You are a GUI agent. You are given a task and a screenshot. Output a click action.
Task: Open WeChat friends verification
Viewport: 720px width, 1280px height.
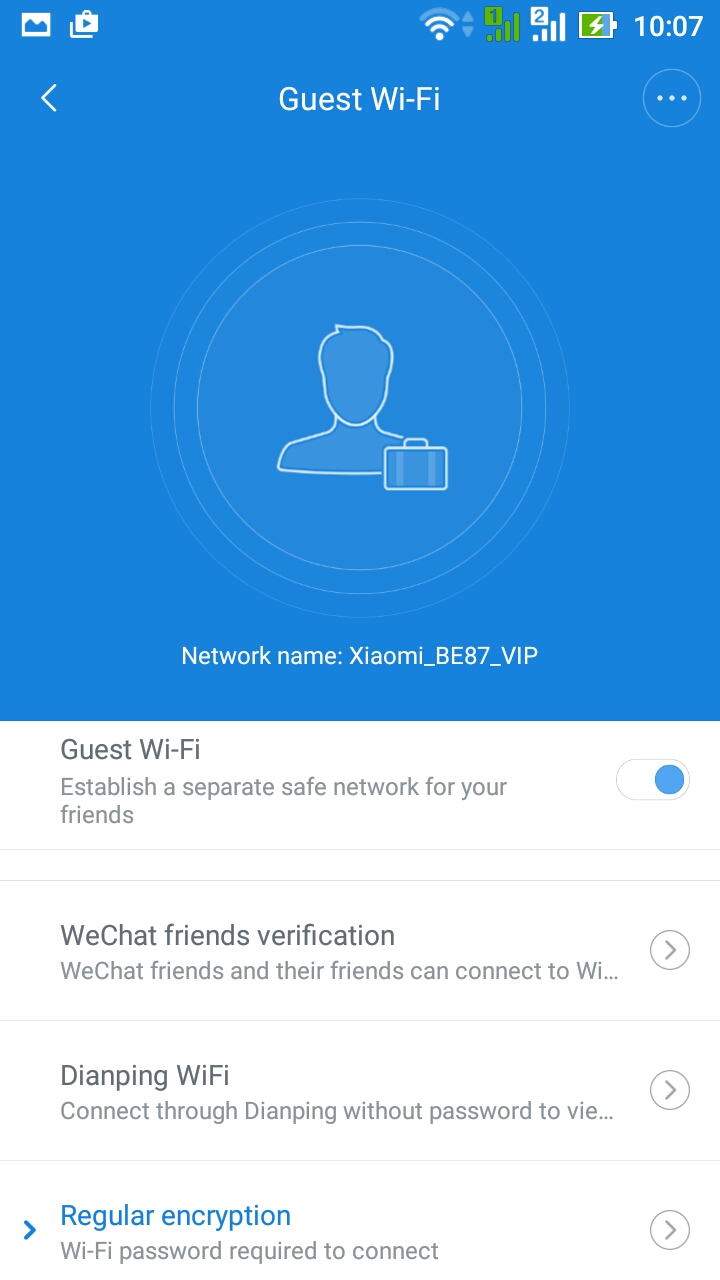click(x=360, y=951)
